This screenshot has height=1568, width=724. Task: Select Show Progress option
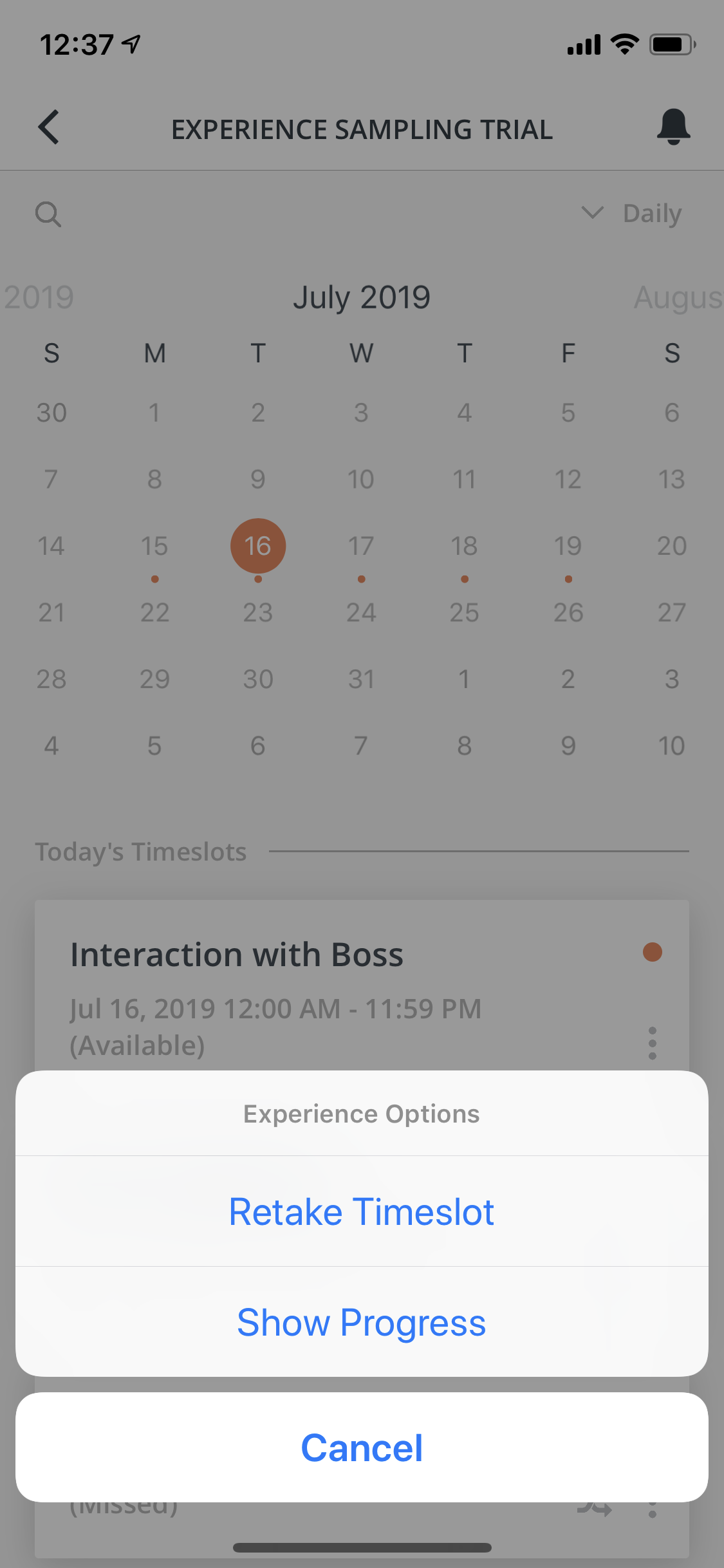(x=362, y=1322)
